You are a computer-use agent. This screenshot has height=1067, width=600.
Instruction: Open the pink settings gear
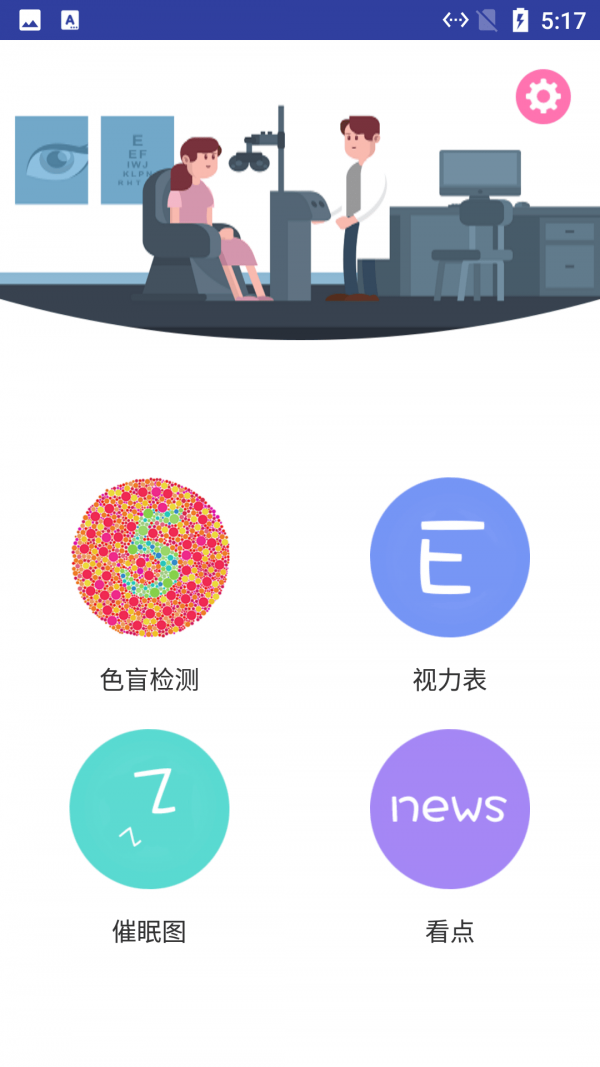pos(543,97)
